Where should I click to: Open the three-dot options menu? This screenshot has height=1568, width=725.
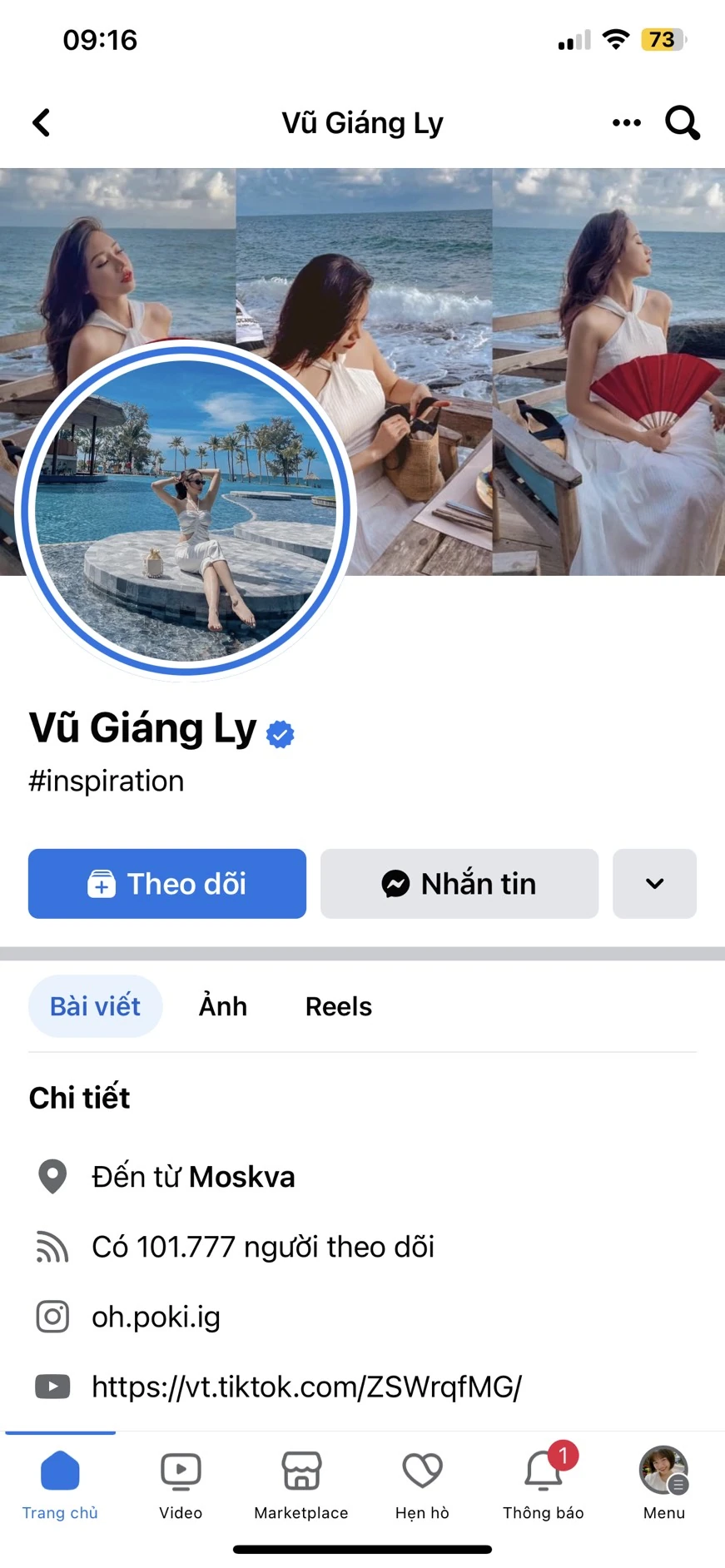[626, 123]
